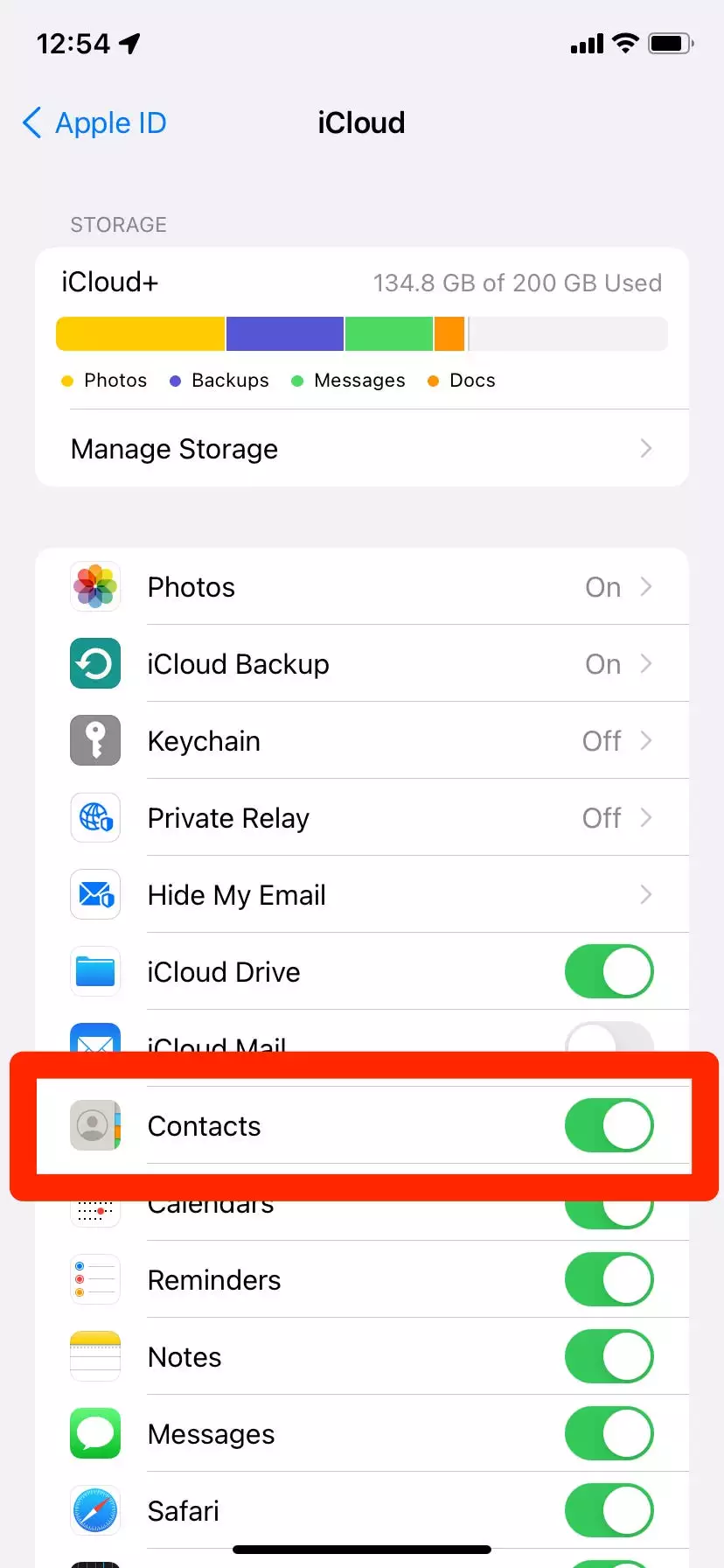Disable Safari iCloud sync
This screenshot has width=724, height=1568.
[609, 1511]
